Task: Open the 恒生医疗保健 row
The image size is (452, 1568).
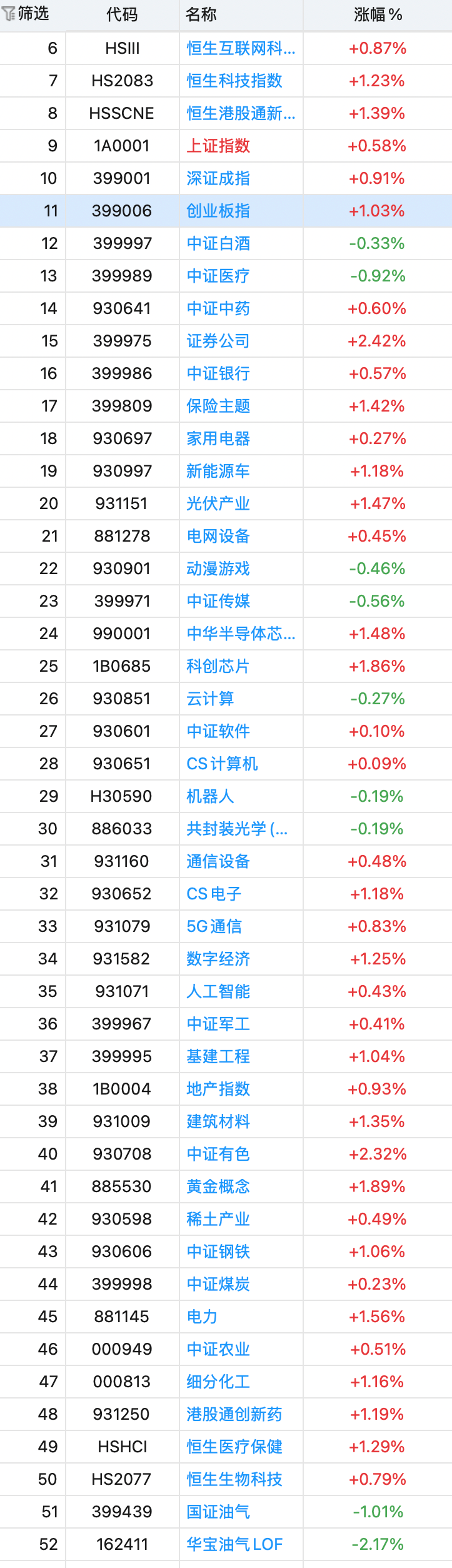Action: point(226,1447)
